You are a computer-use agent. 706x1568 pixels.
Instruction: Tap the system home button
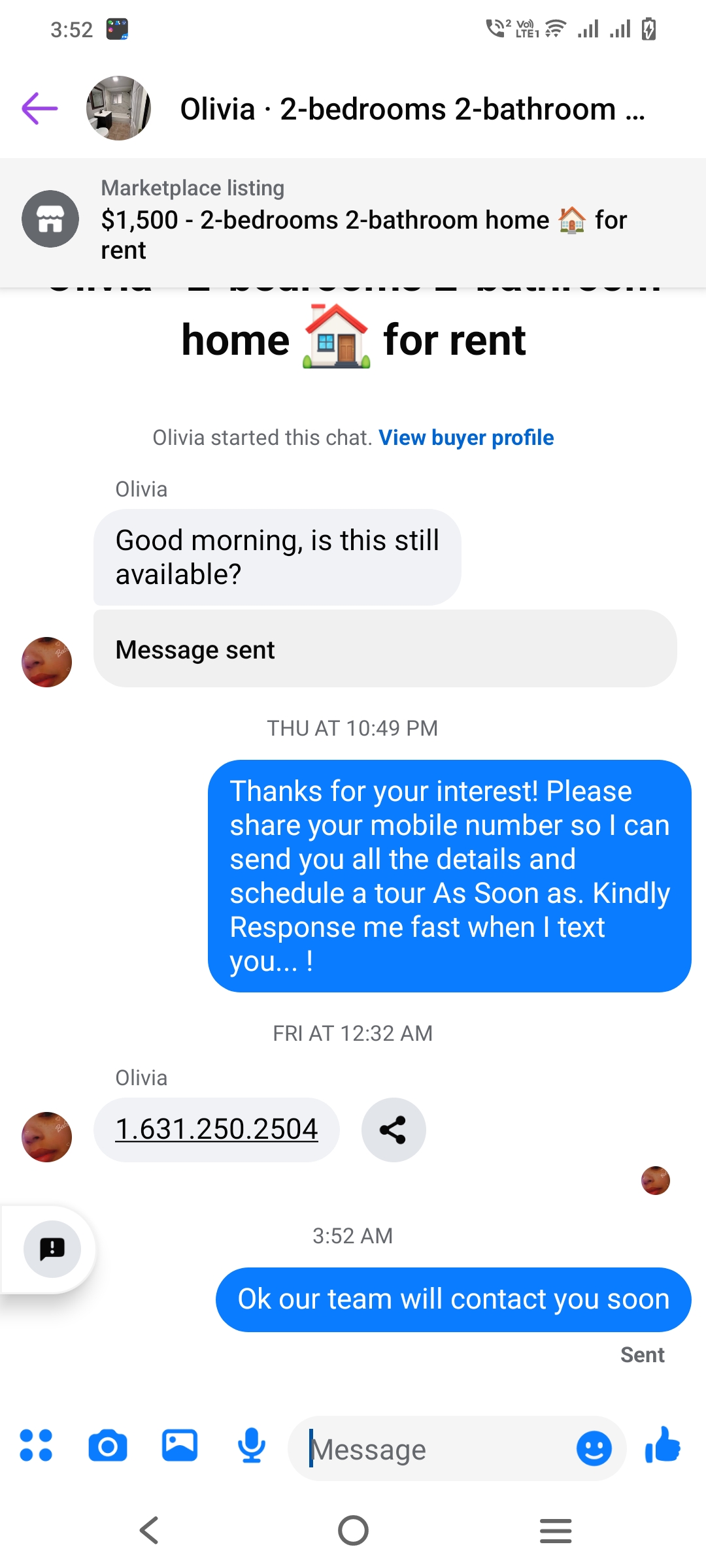pyautogui.click(x=353, y=1530)
